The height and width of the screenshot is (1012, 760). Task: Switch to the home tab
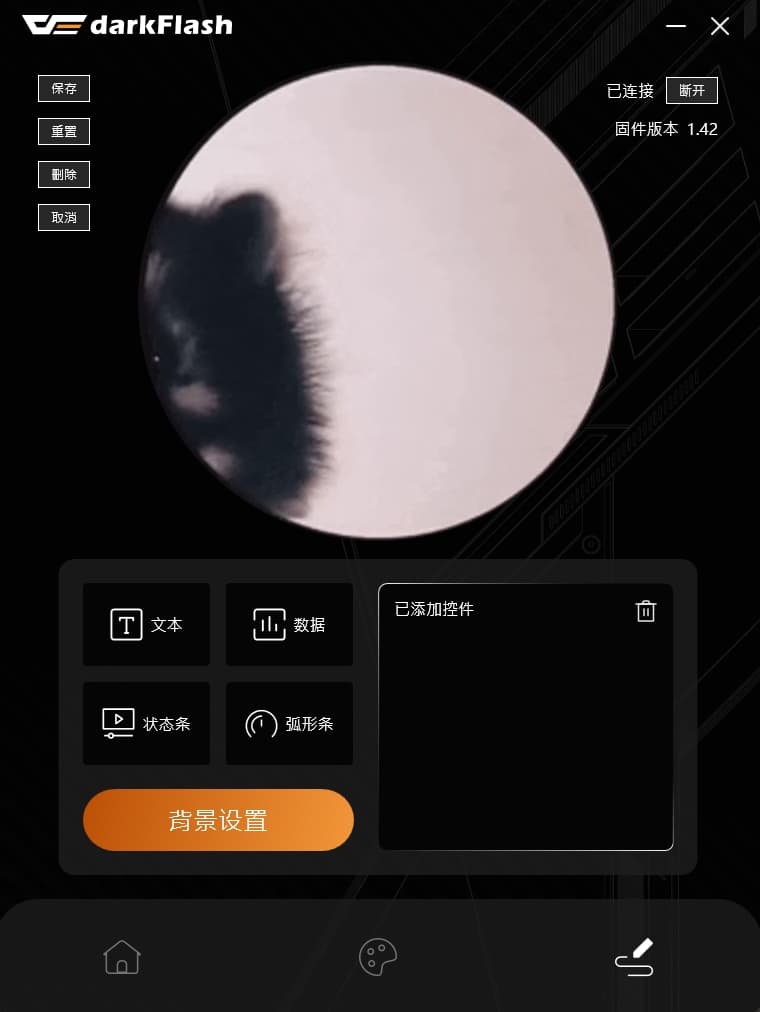point(122,957)
